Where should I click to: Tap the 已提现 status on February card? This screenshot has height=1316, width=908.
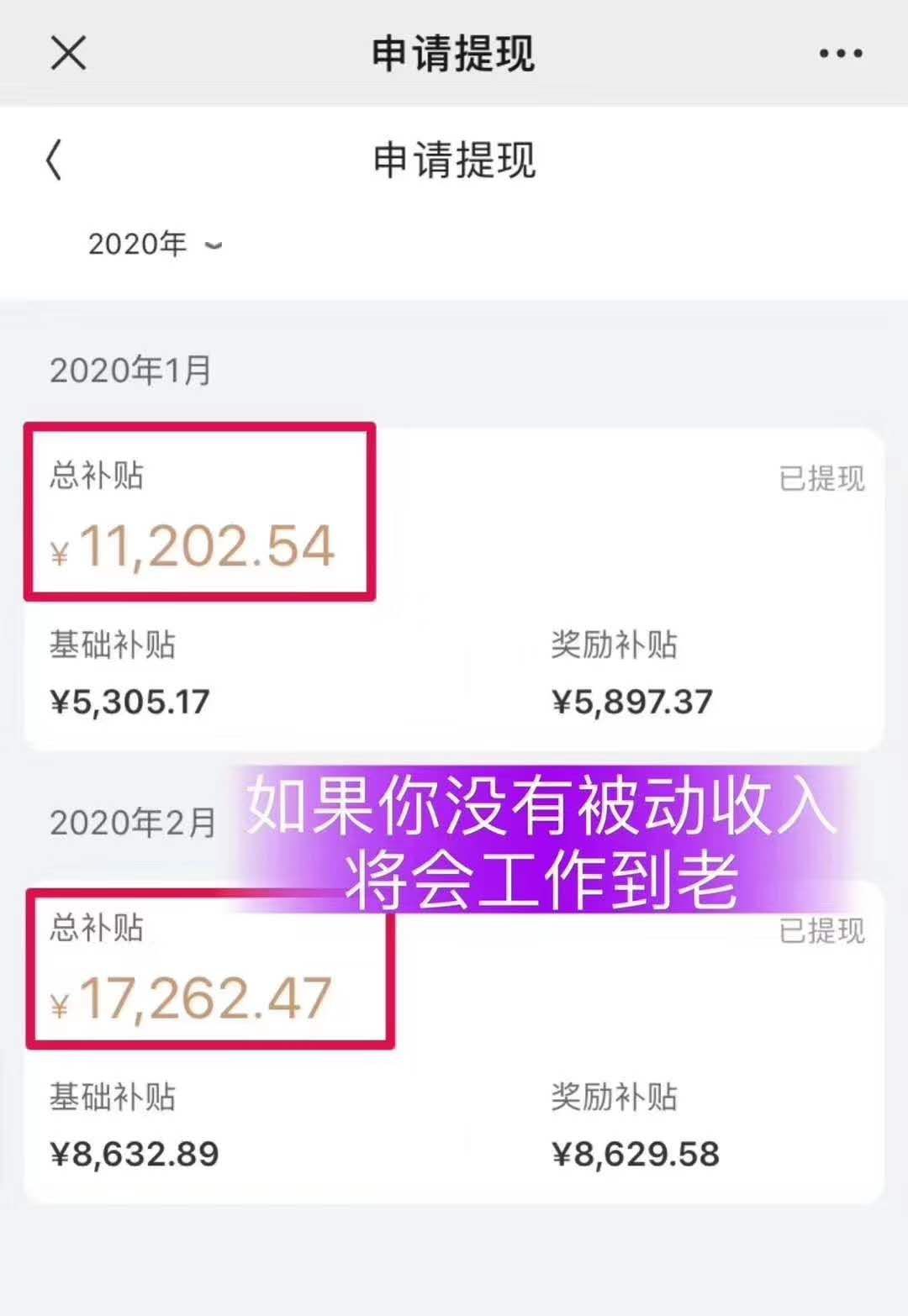821,929
